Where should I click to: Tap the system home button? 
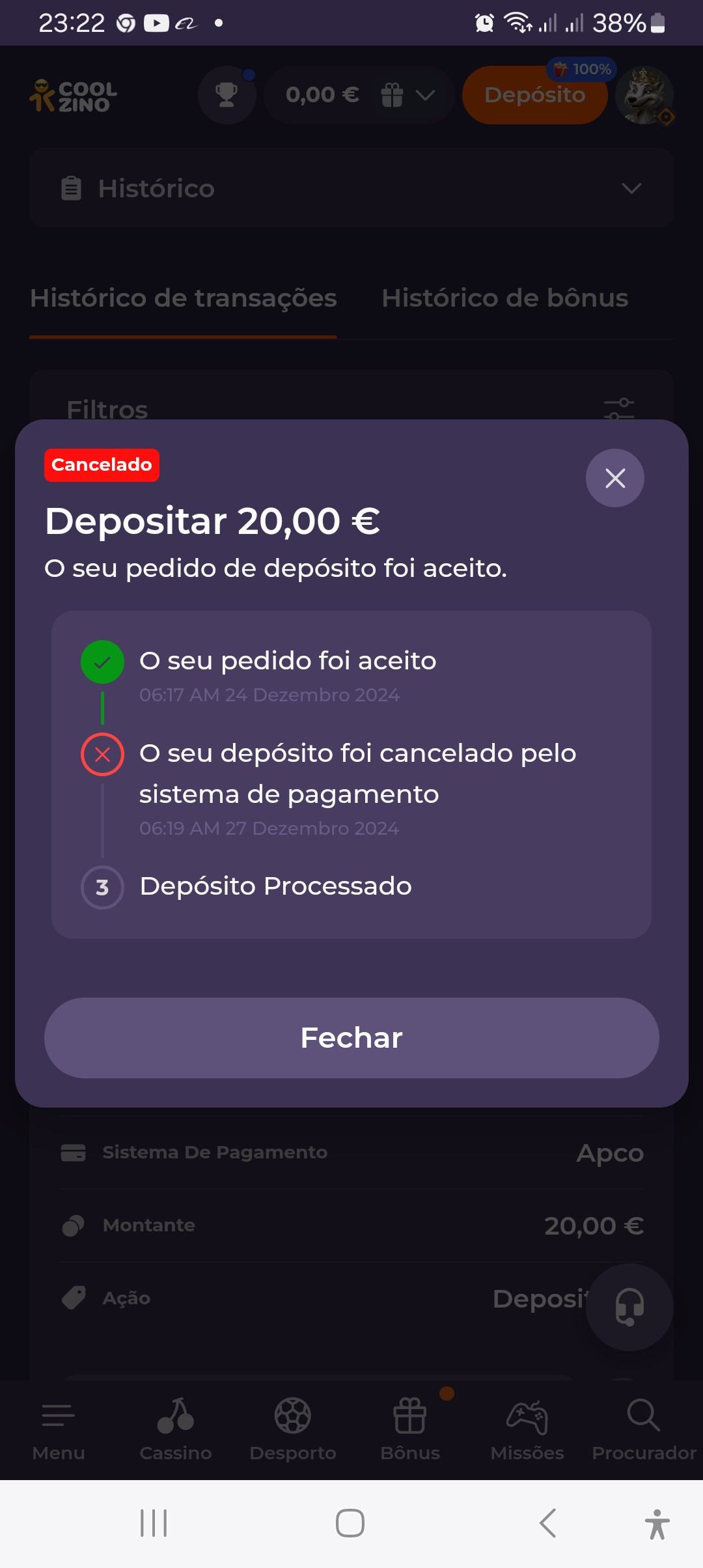(350, 1523)
